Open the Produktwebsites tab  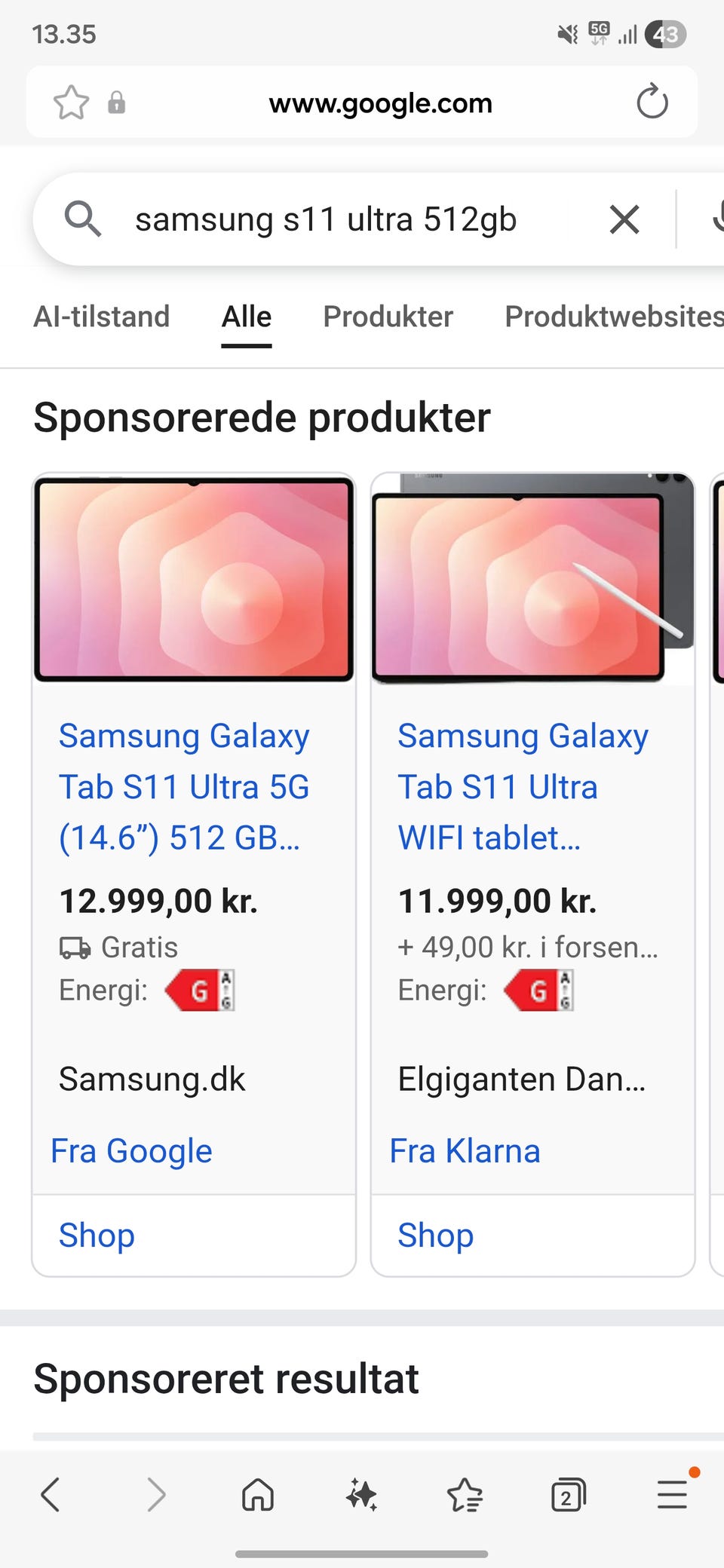click(611, 317)
